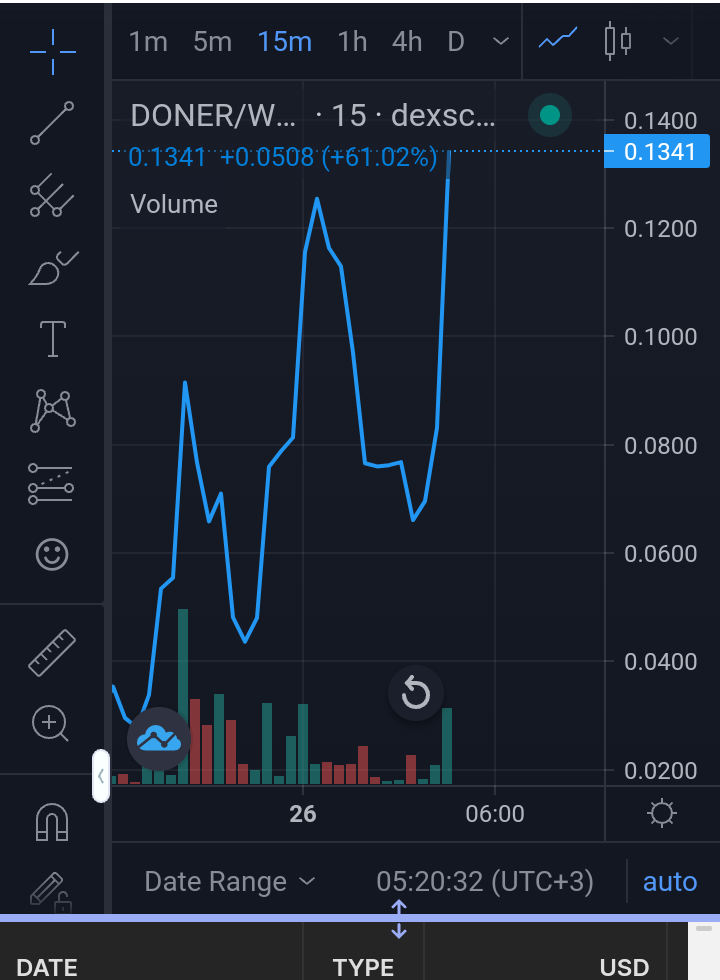Pick the trend line drawing tool

(x=52, y=123)
